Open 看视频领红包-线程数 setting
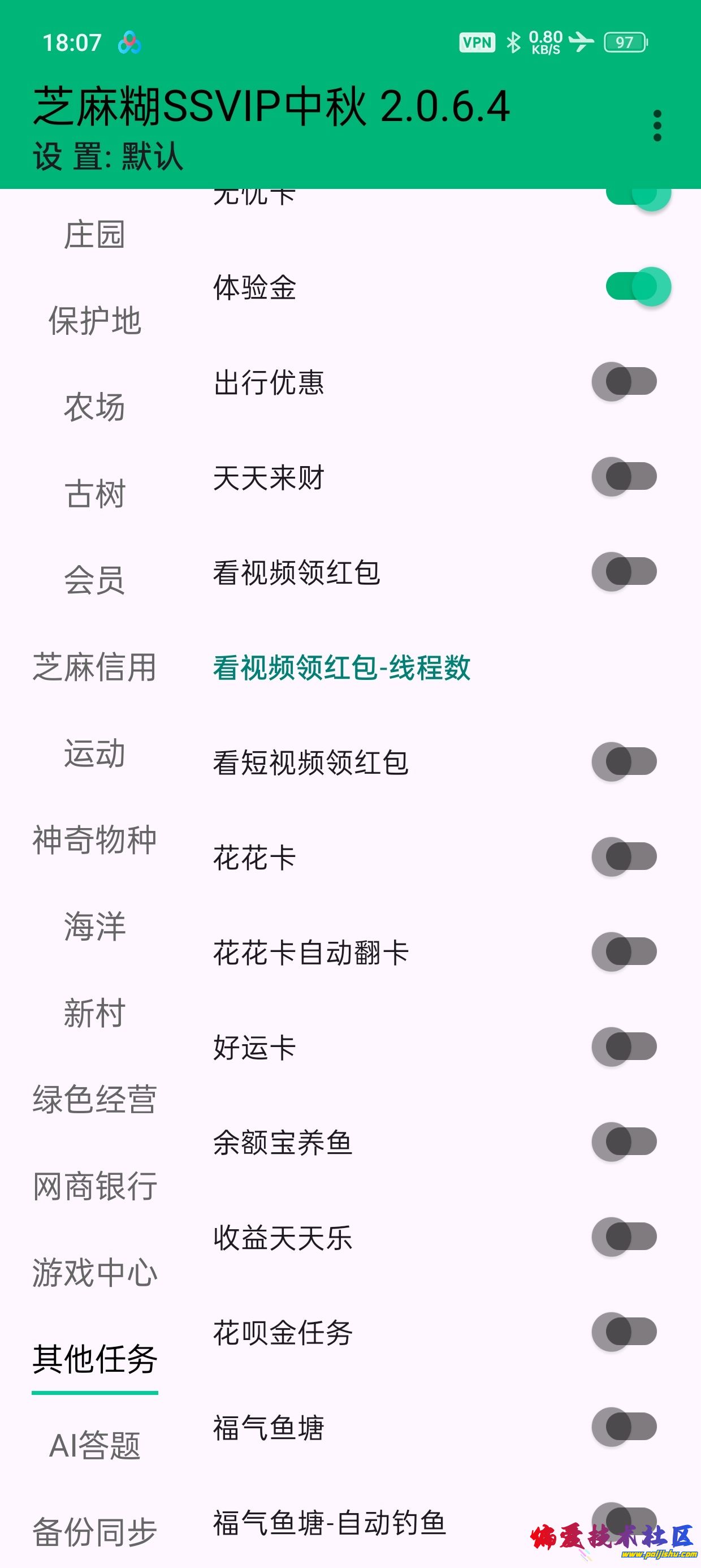The height and width of the screenshot is (1568, 701). click(x=341, y=667)
